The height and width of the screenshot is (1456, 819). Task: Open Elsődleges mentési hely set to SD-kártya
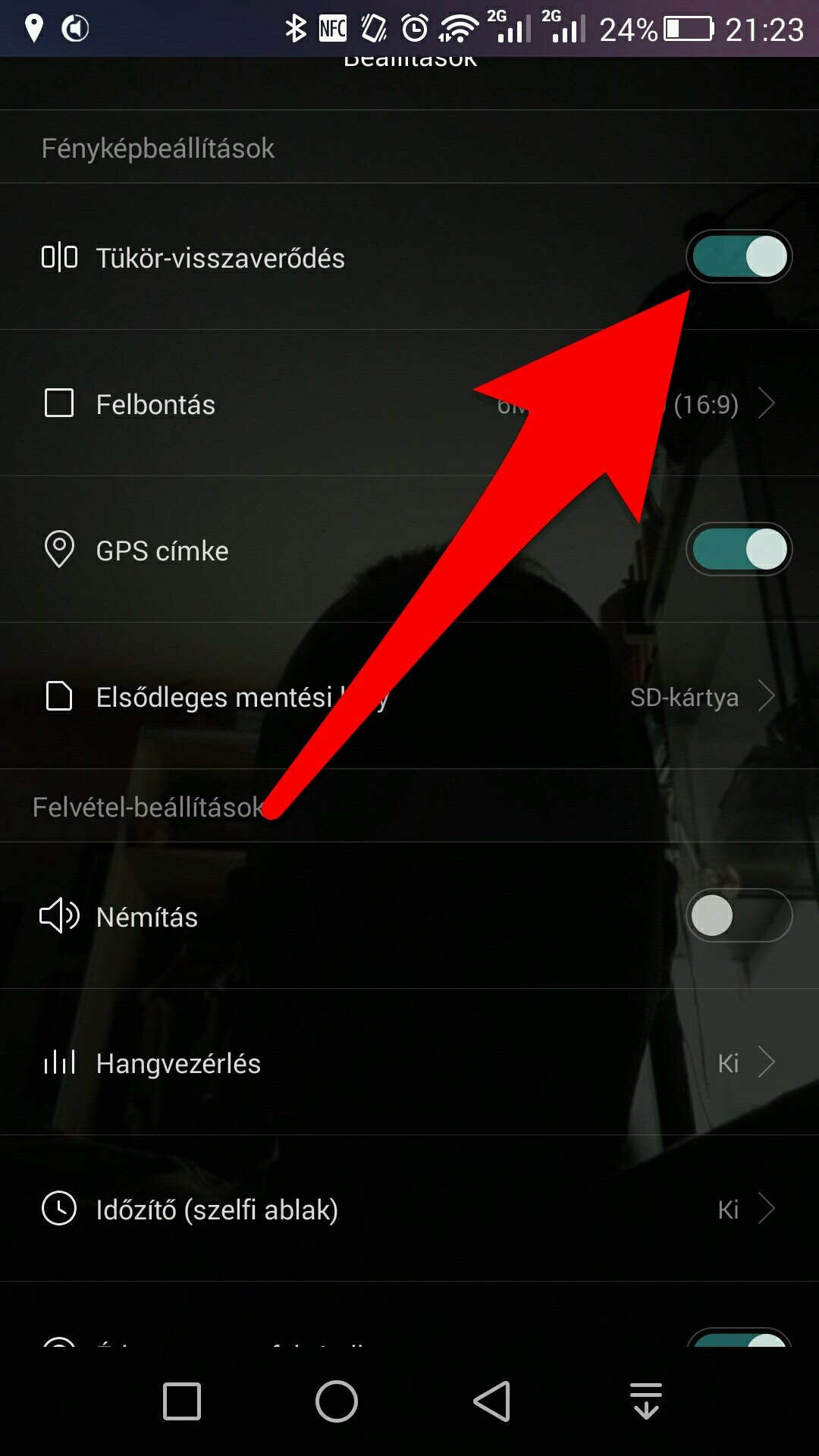point(409,696)
